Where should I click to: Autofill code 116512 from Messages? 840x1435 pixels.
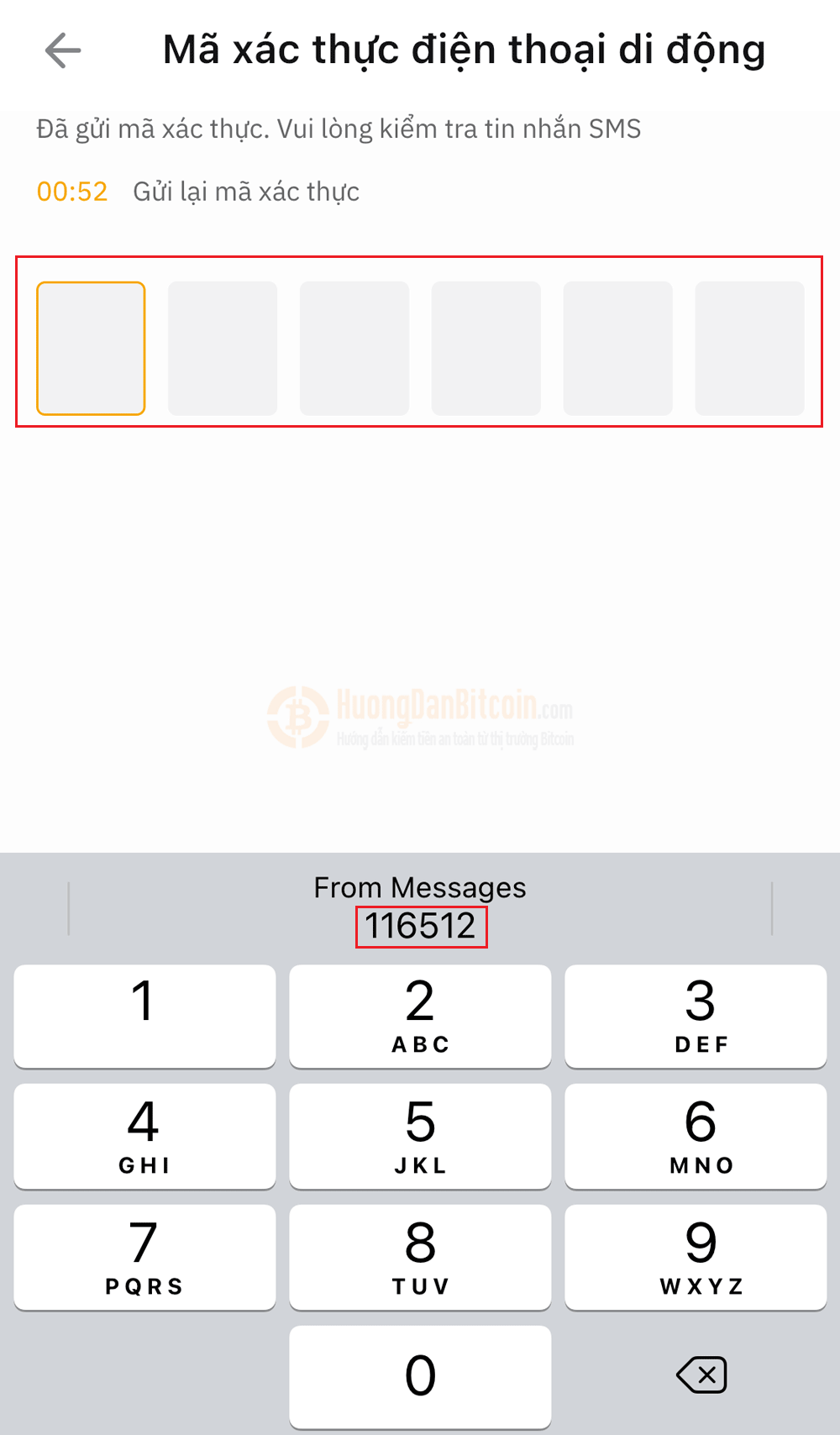tap(420, 909)
